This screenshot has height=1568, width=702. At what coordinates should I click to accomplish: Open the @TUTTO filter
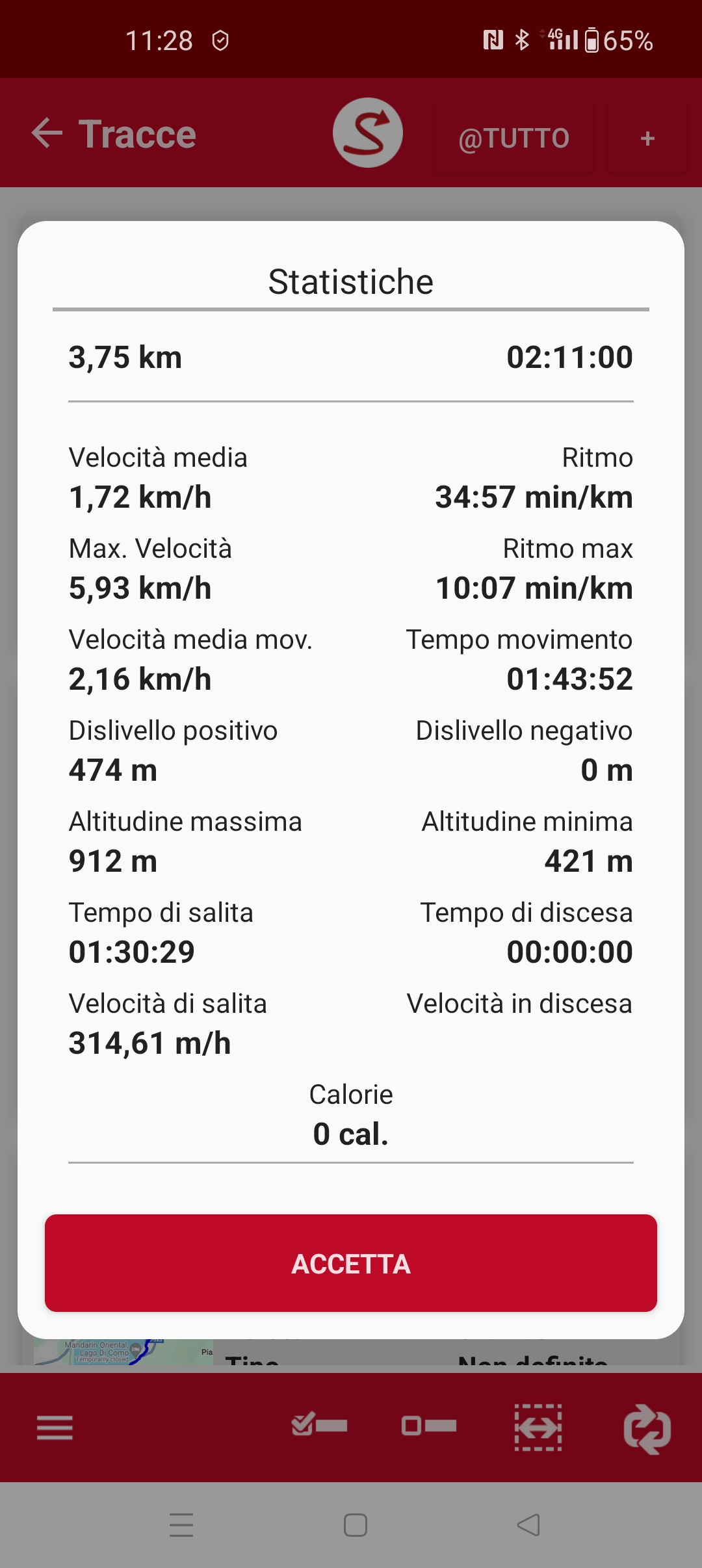point(513,138)
